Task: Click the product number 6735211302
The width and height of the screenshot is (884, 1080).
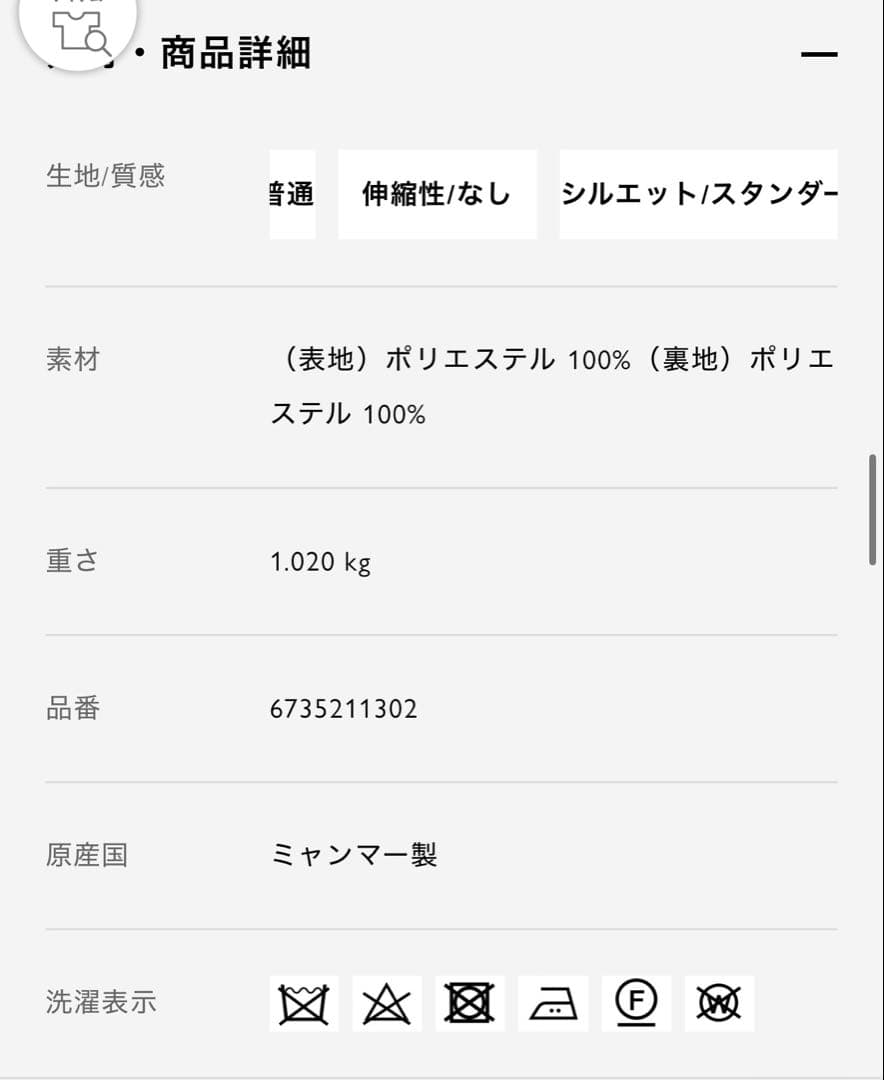Action: (345, 708)
